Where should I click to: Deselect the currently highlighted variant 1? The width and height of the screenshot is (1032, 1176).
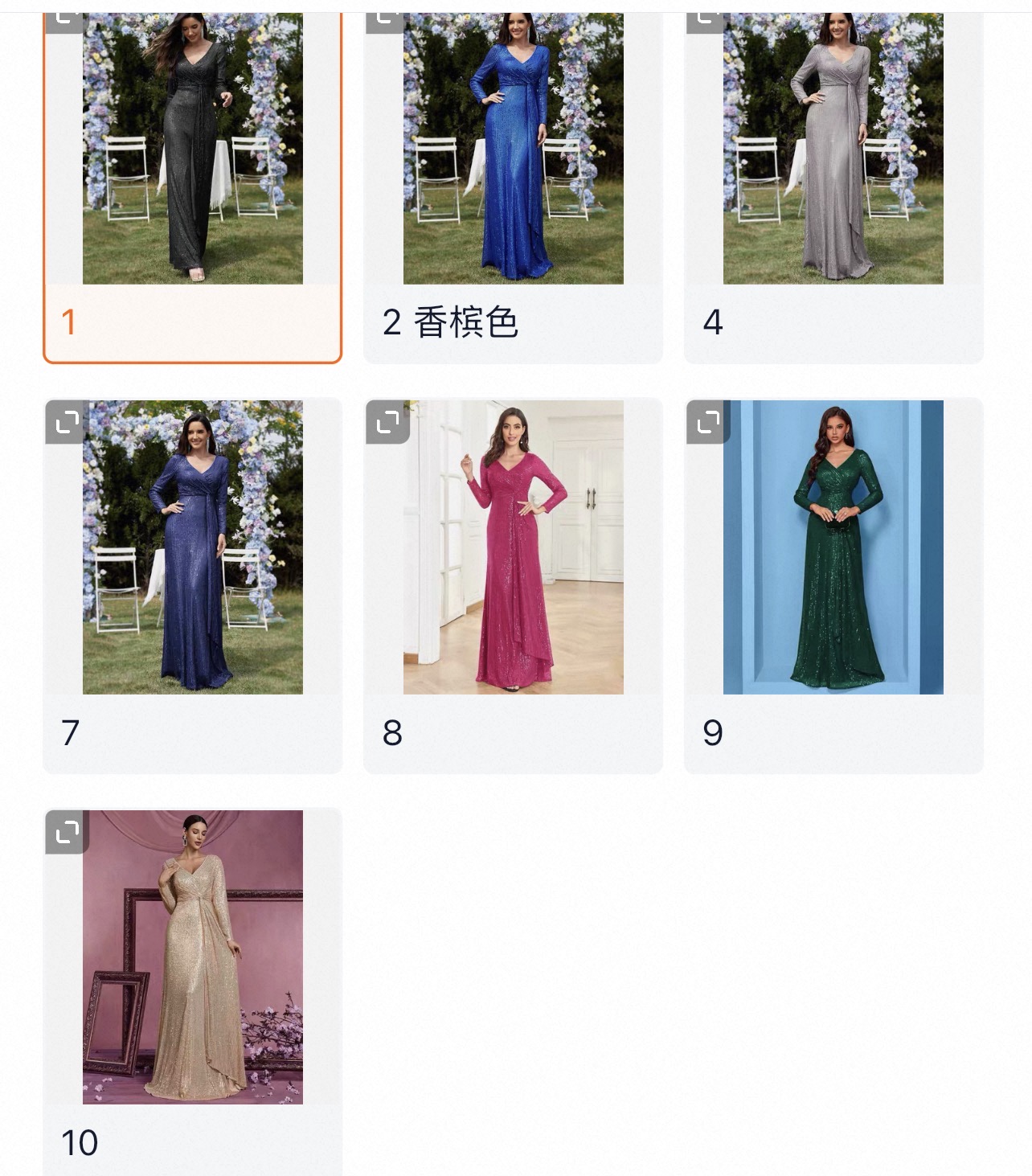193,145
